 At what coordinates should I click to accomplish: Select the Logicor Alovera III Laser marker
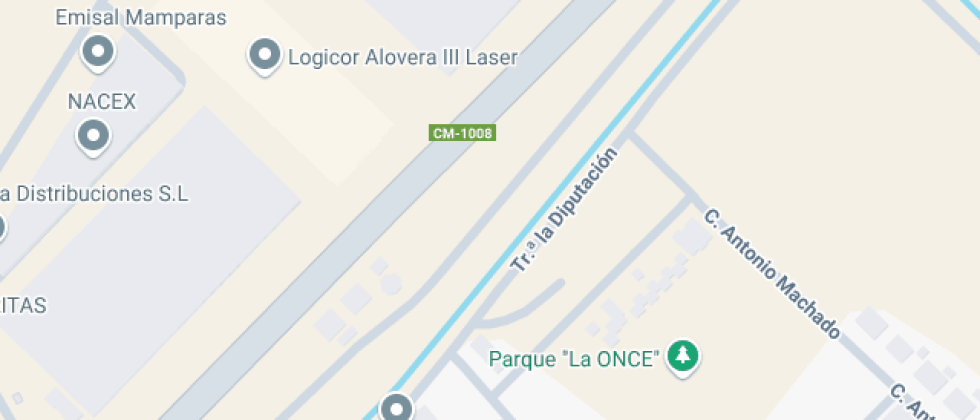click(264, 56)
